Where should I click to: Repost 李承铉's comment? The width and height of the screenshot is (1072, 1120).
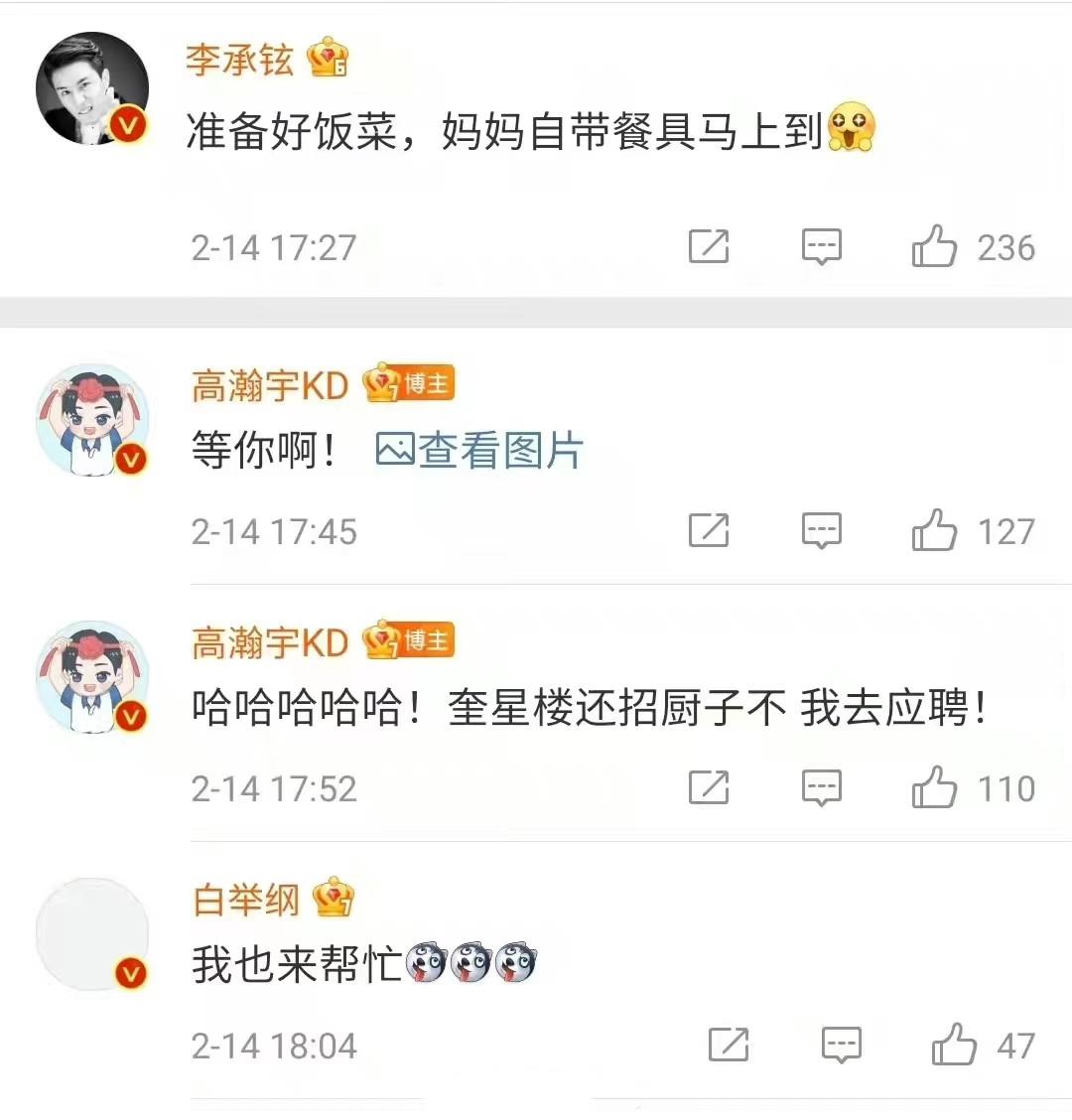point(709,246)
